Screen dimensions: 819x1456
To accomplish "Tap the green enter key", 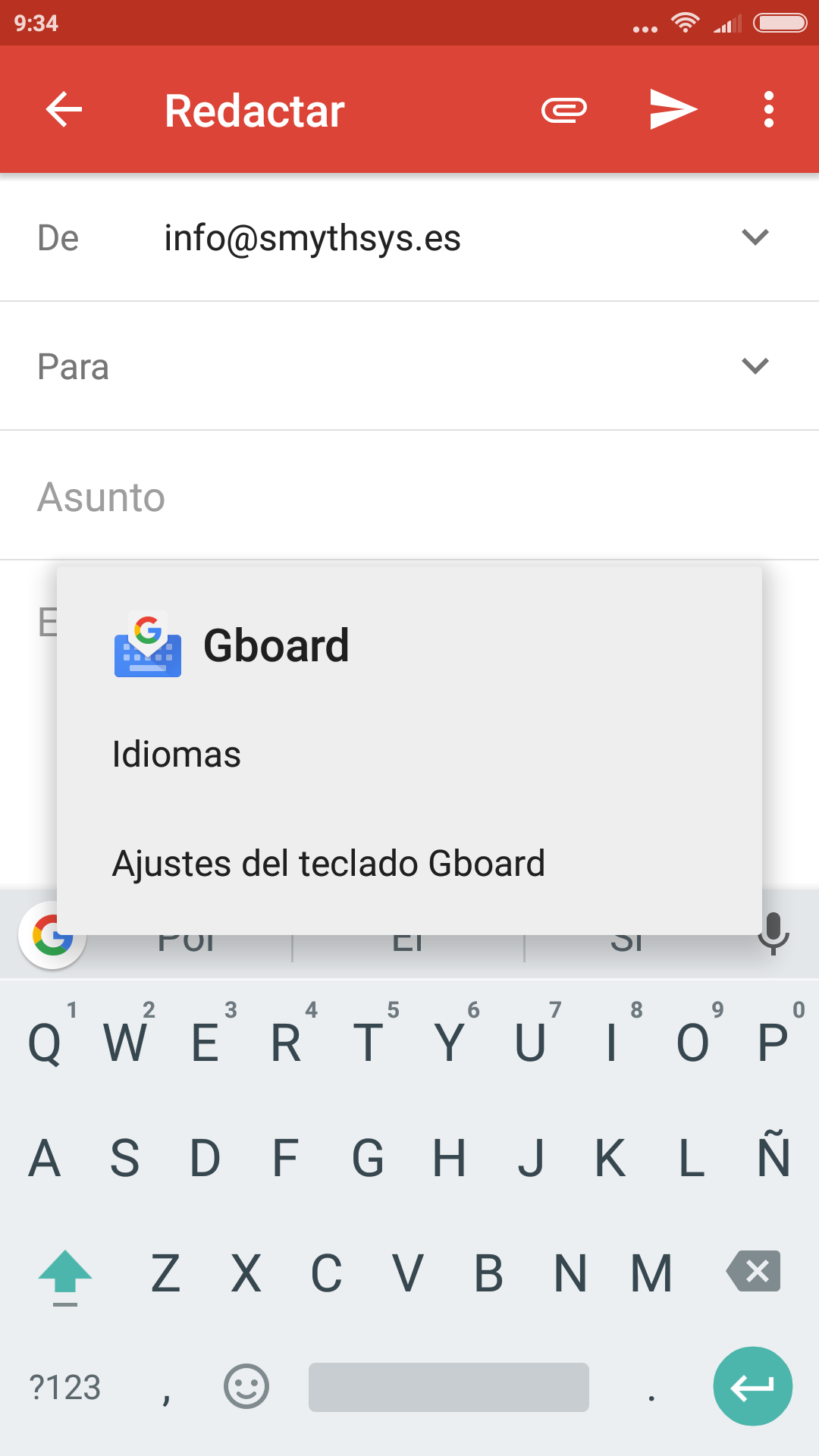I will coord(752,1386).
